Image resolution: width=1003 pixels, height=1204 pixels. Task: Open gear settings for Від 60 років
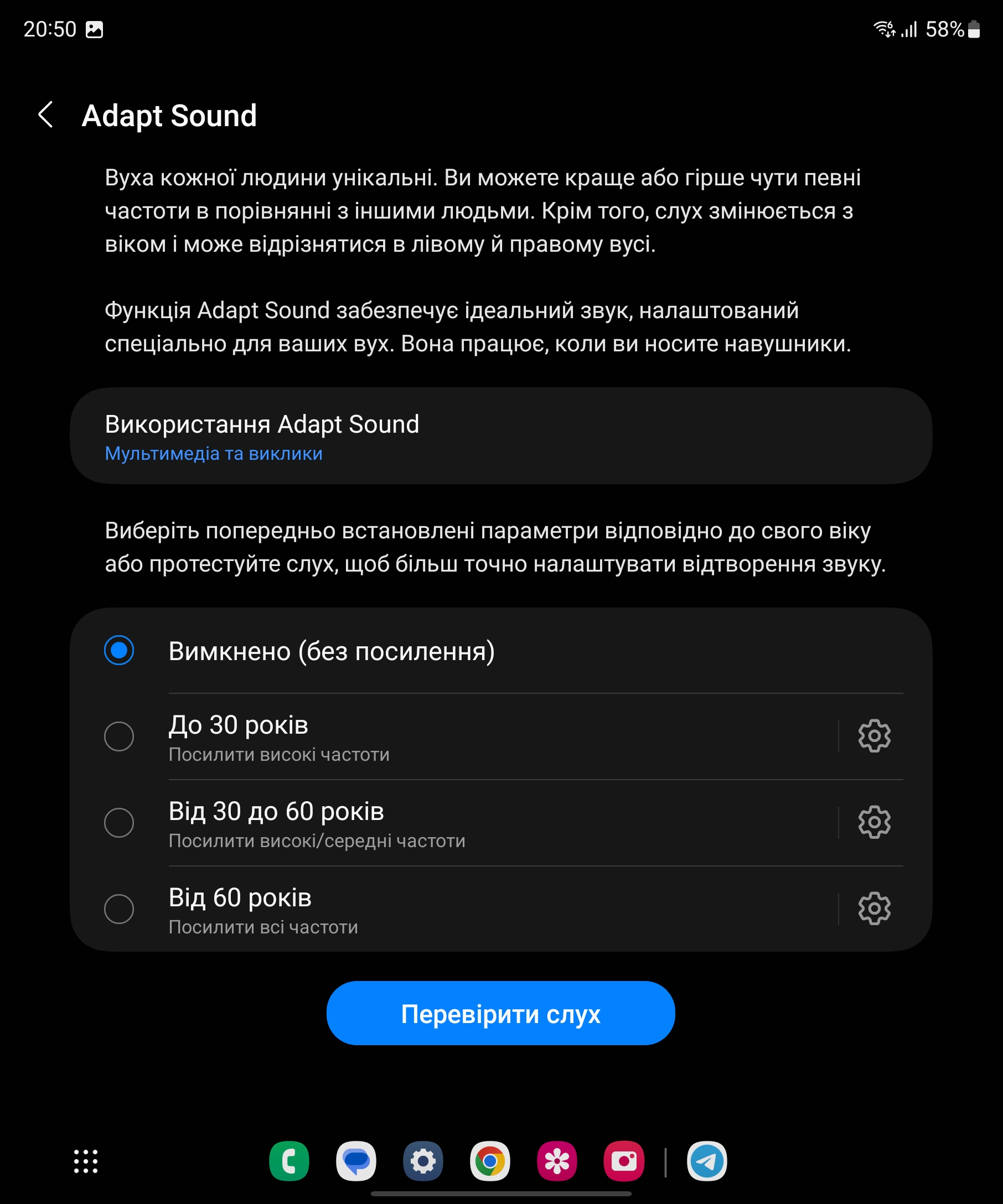pyautogui.click(x=873, y=909)
